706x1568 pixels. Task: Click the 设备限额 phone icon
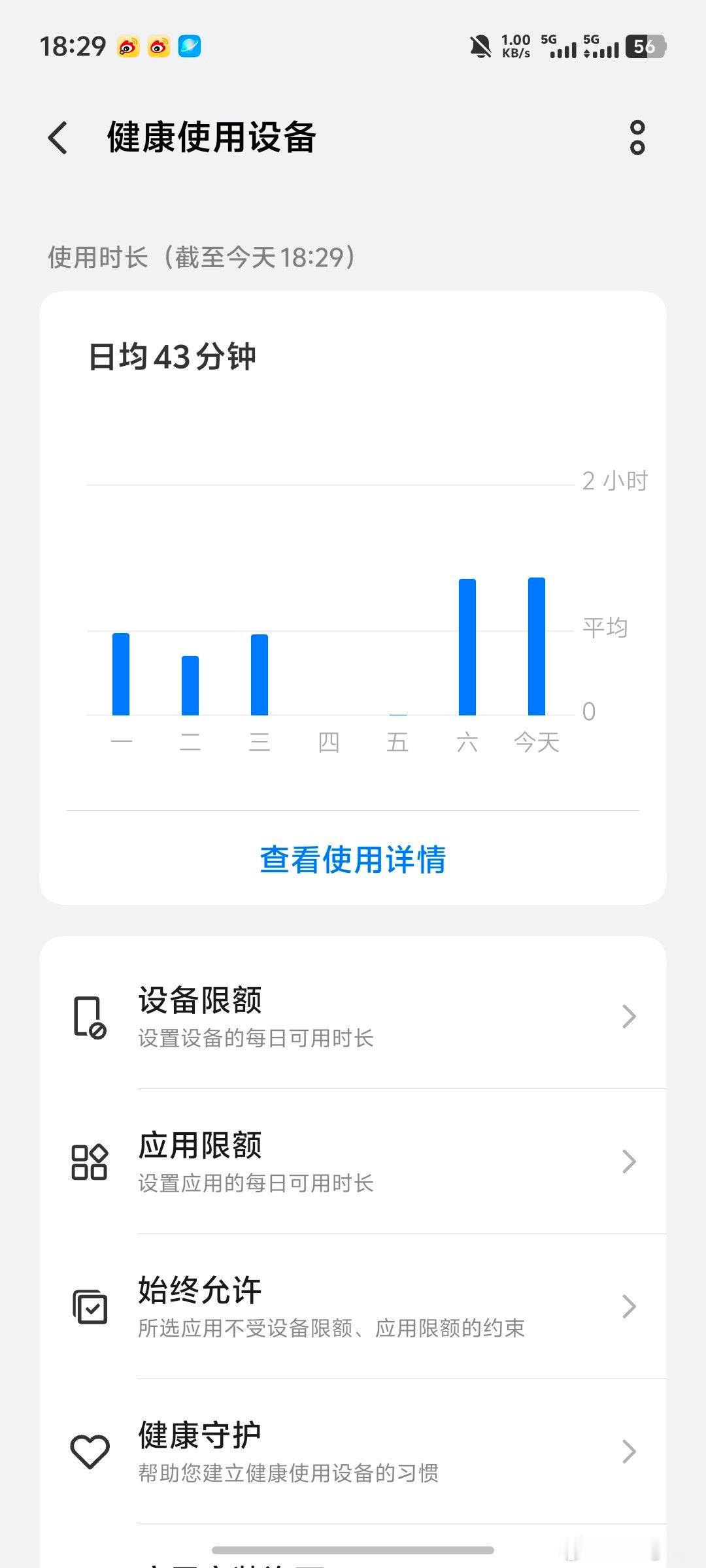coord(92,1015)
